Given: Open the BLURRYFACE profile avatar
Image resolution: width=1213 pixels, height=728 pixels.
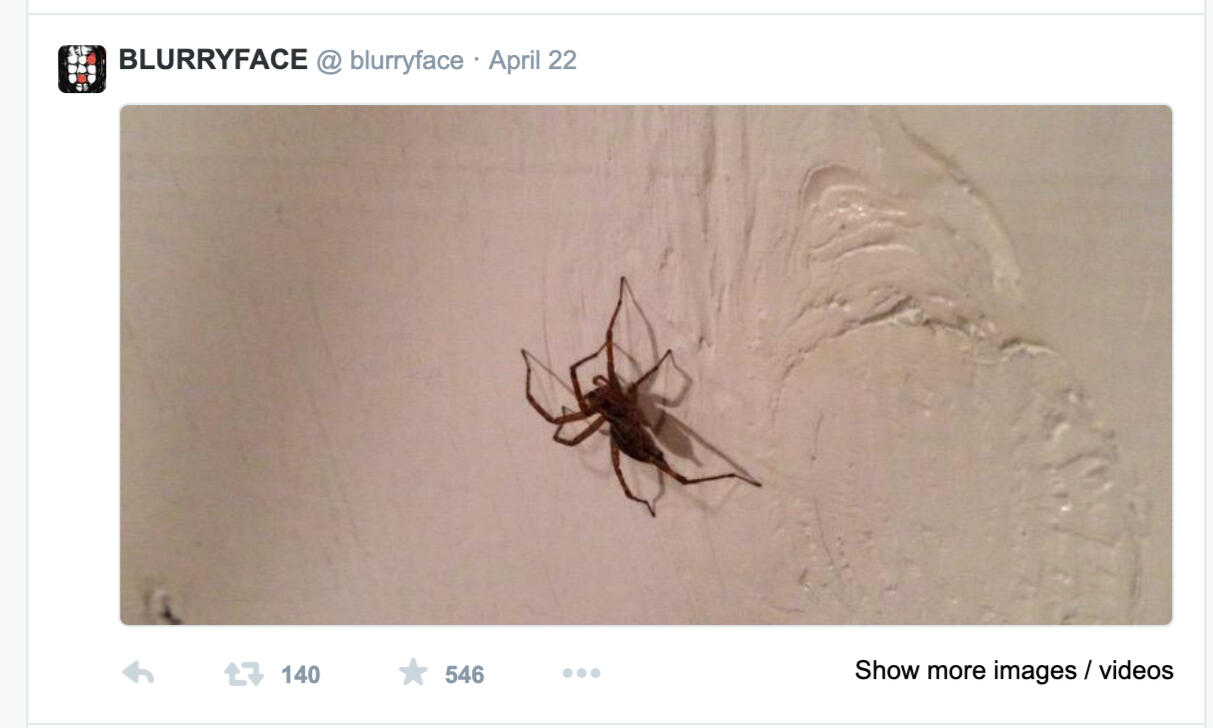Looking at the screenshot, I should pos(82,69).
